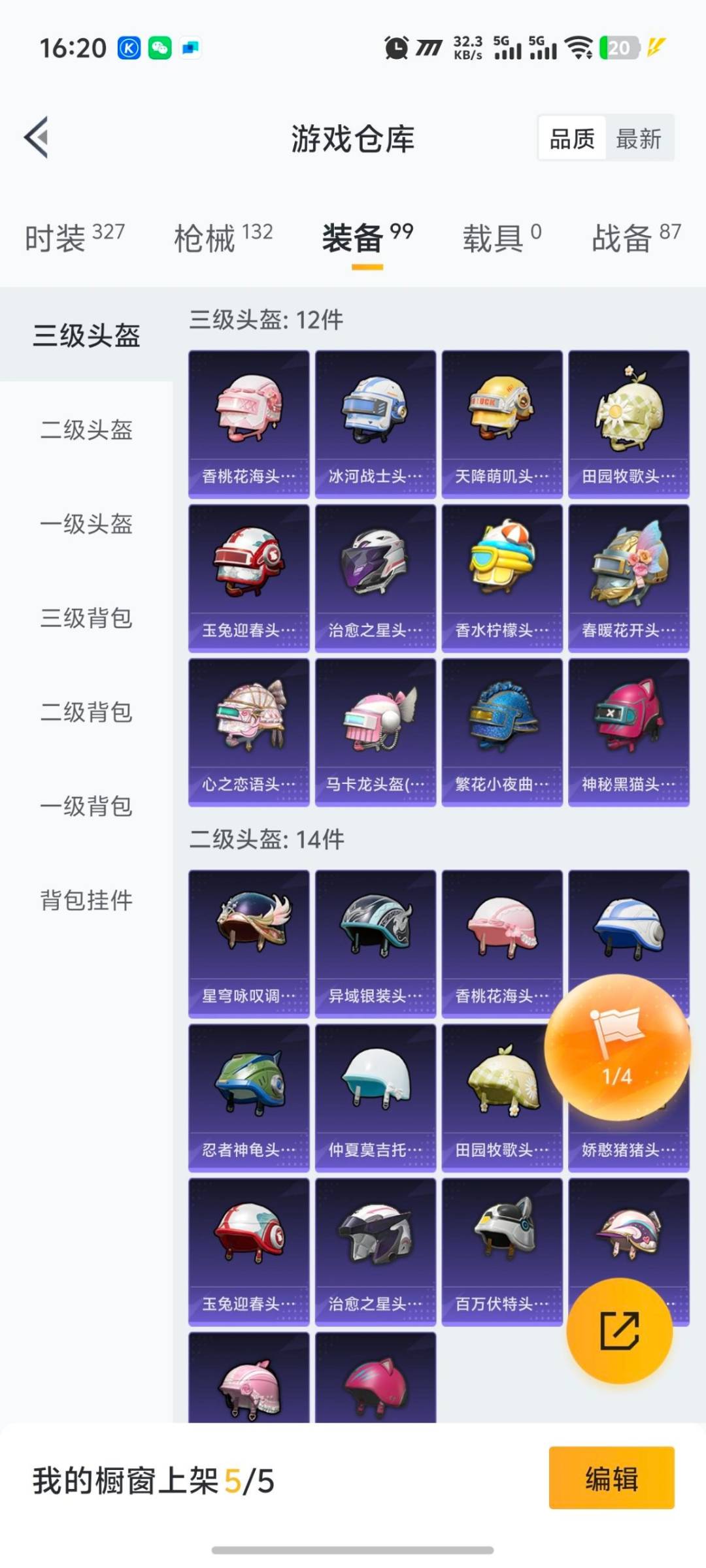Image resolution: width=706 pixels, height=1568 pixels.
Task: Switch sorting to 品质 quality mode
Action: tap(571, 138)
